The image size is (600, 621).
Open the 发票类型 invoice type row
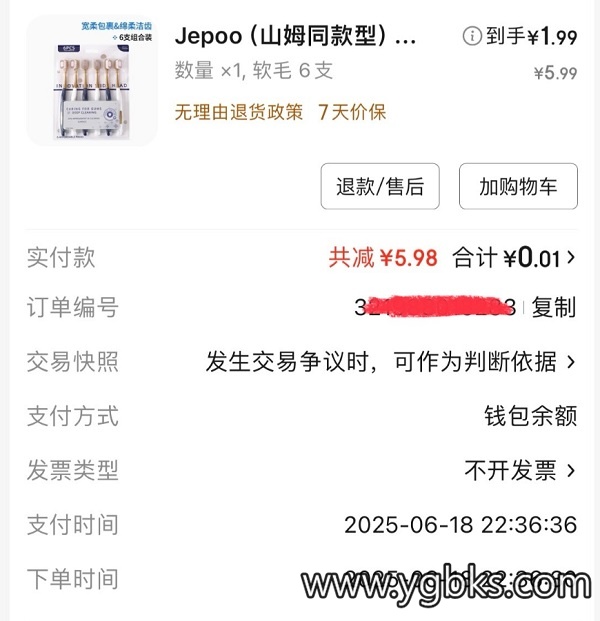(520, 470)
